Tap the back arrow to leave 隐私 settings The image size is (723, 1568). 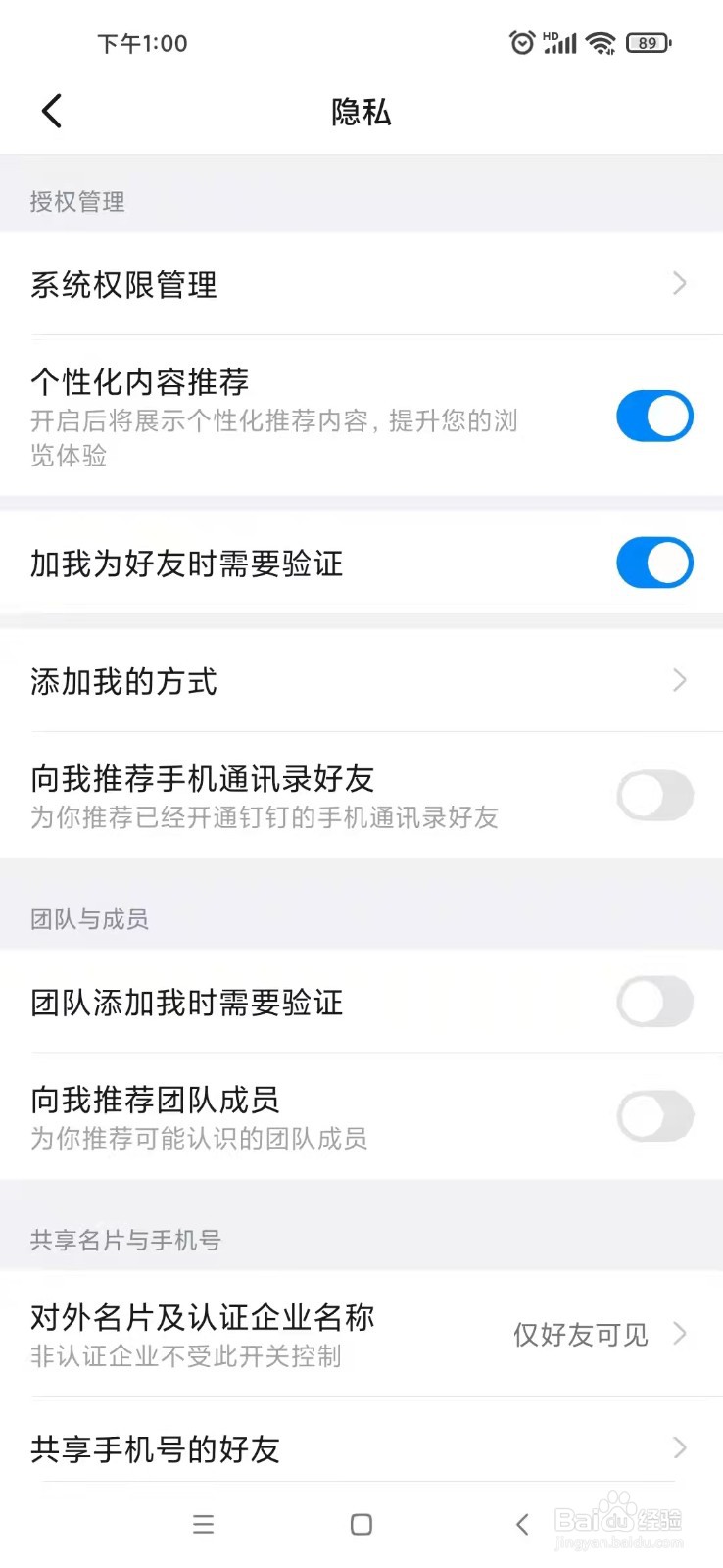(x=52, y=111)
